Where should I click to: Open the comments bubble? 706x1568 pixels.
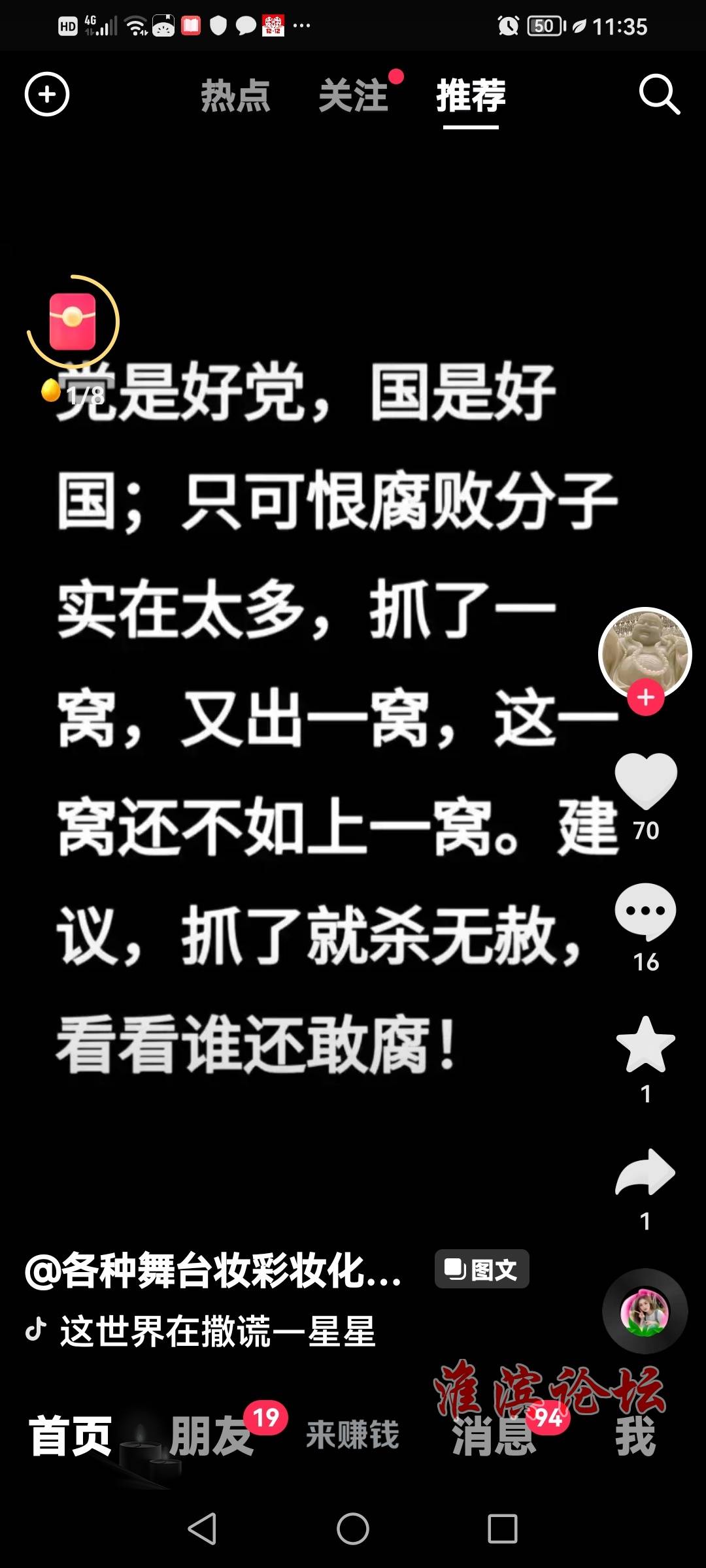pyautogui.click(x=646, y=911)
